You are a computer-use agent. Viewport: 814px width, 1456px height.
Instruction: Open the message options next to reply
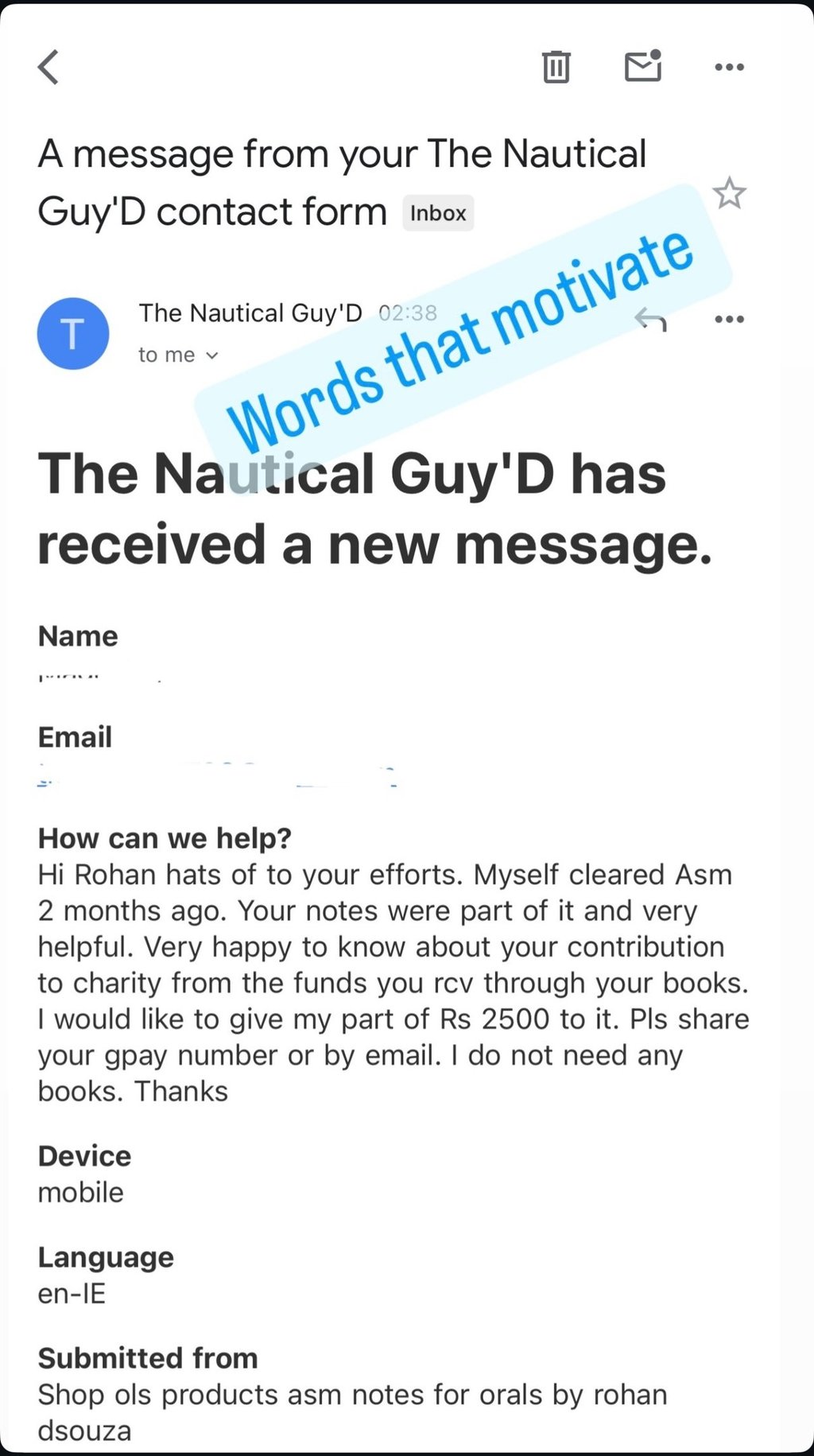pyautogui.click(x=729, y=320)
